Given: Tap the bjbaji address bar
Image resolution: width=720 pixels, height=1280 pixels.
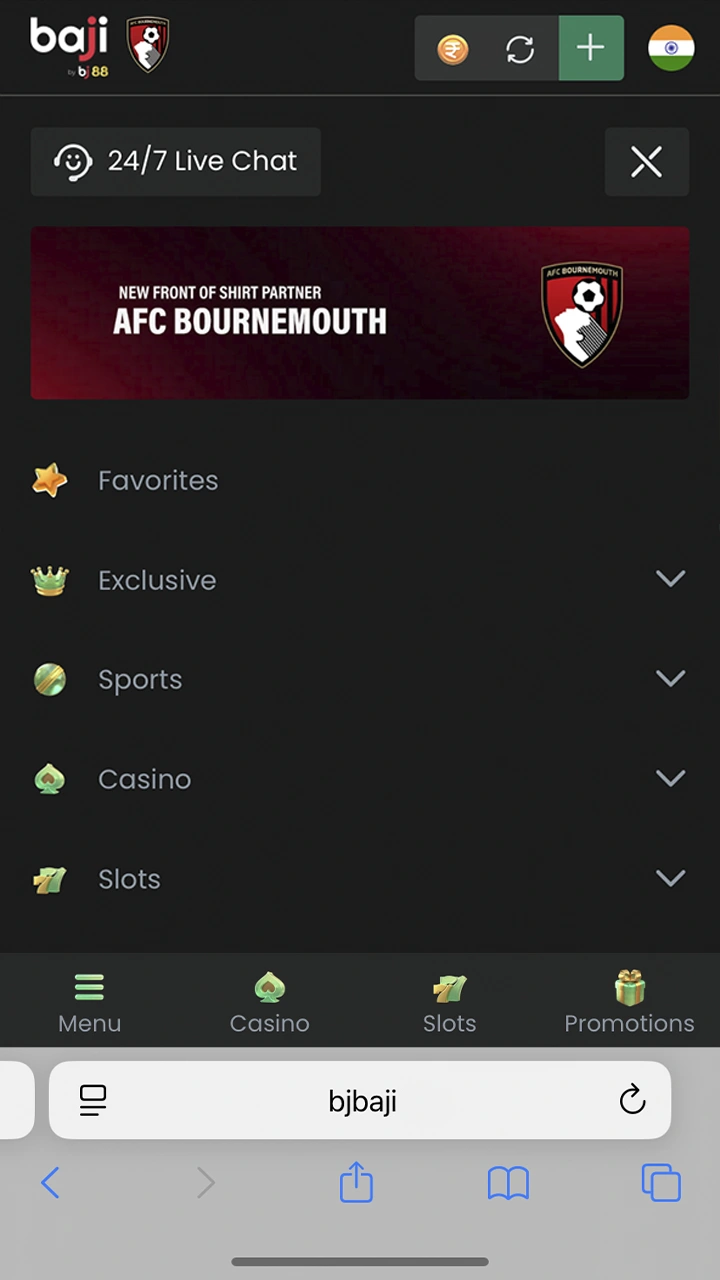Looking at the screenshot, I should [x=362, y=1101].
